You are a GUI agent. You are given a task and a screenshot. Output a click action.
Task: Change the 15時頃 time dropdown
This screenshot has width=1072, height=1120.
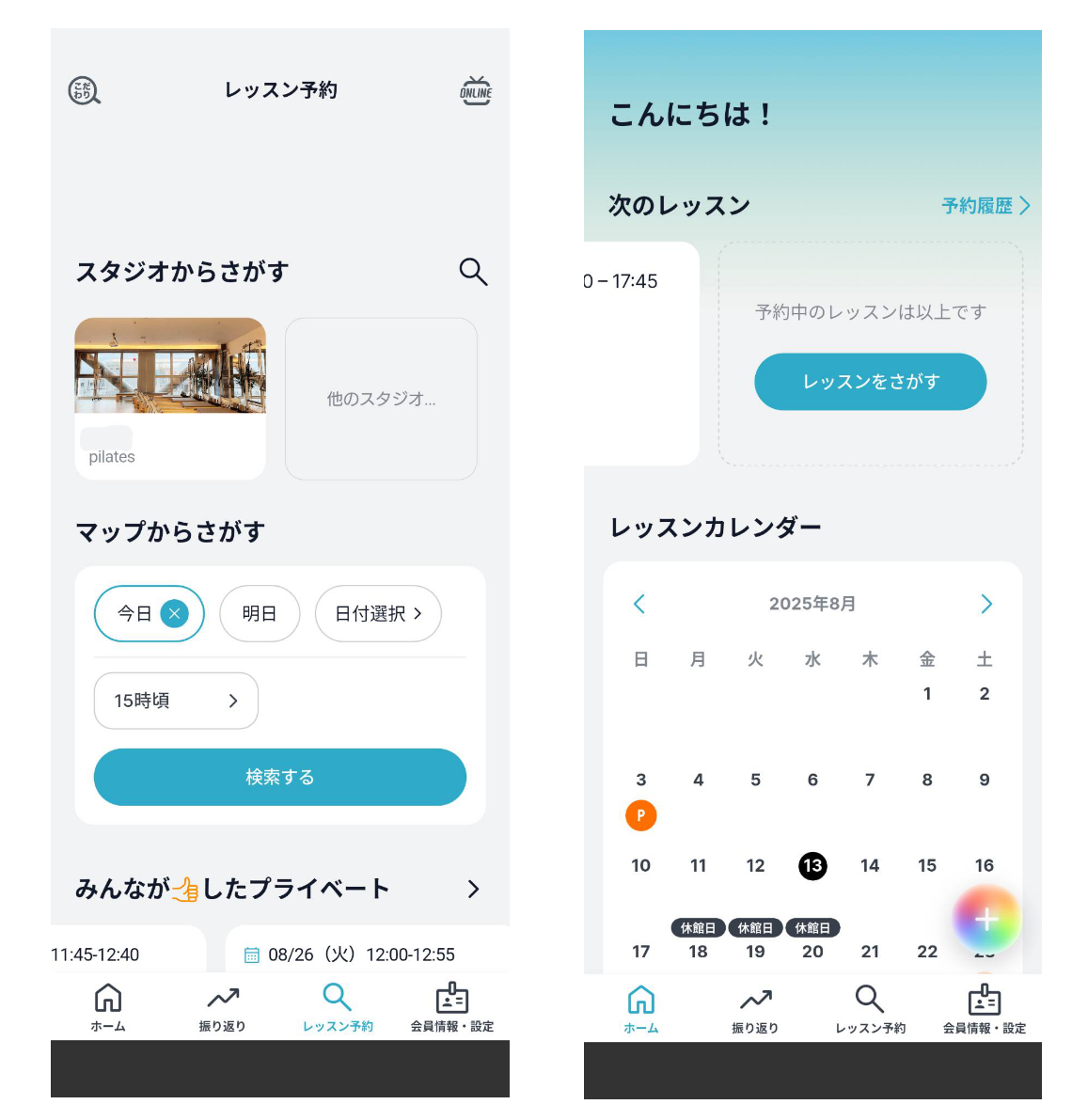pos(176,701)
